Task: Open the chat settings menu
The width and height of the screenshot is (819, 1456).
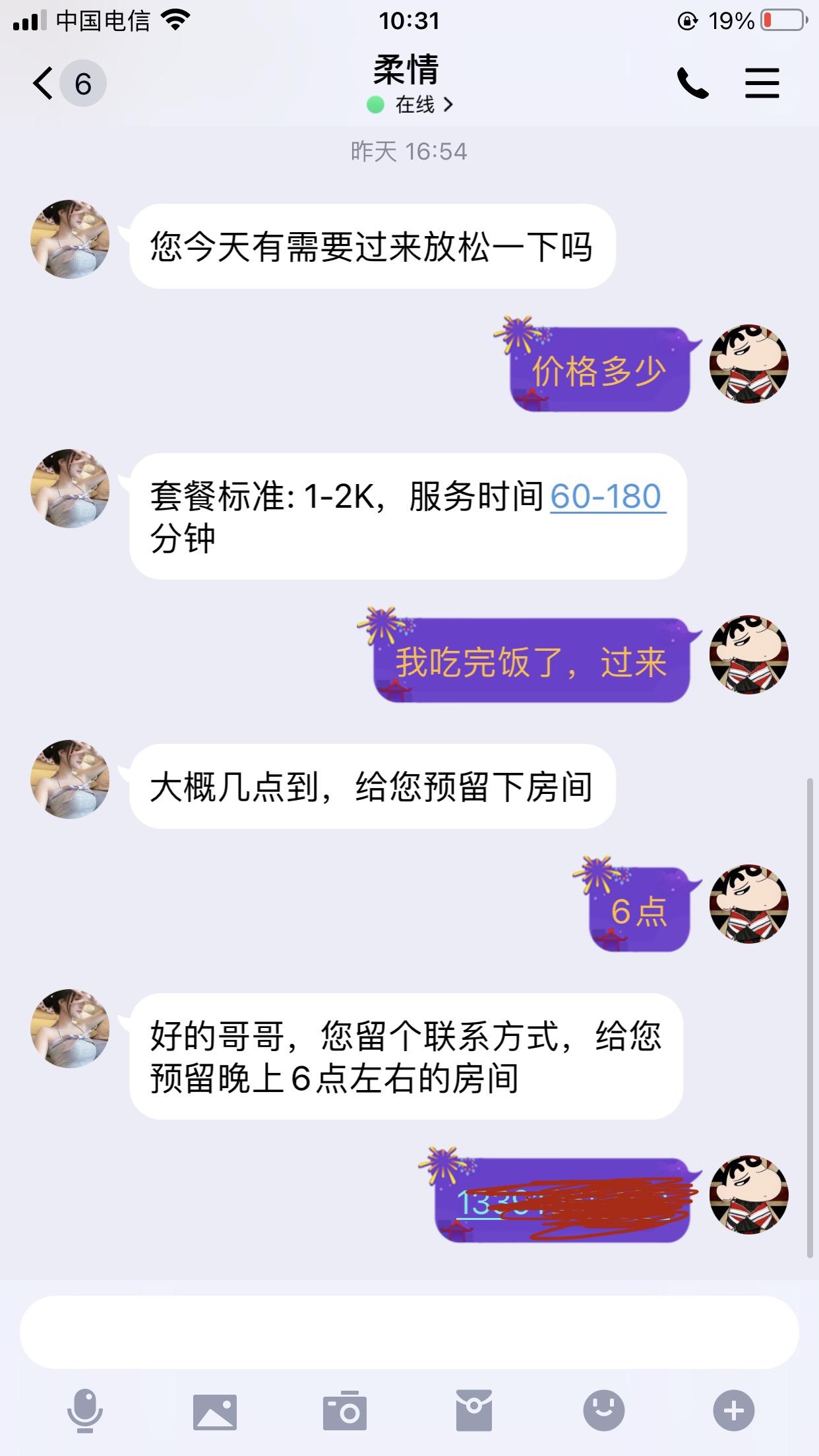Action: click(x=762, y=84)
